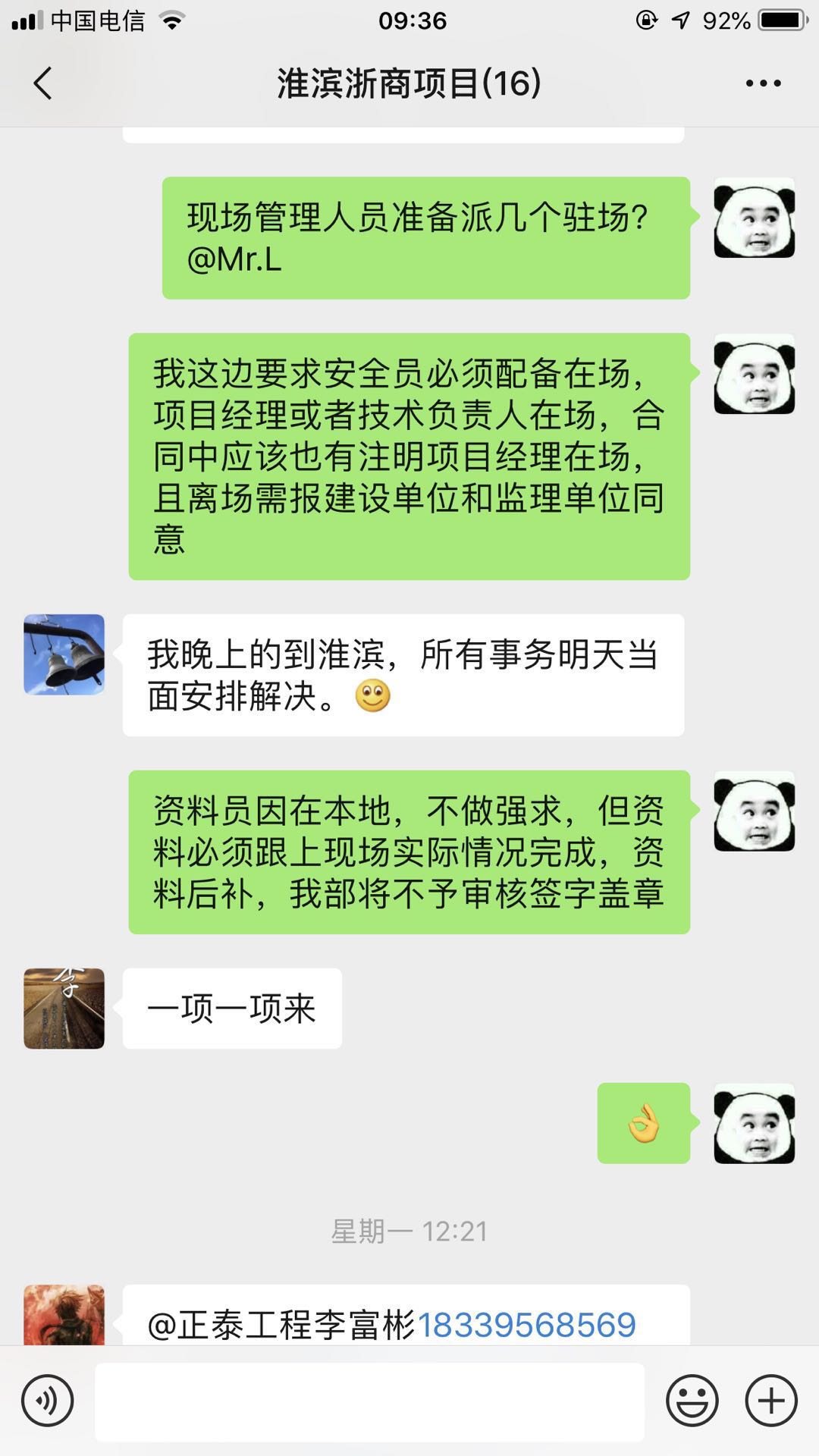Screen dimensions: 819x1456
Task: Tap the phone number link 18339568569
Action: [x=527, y=1326]
